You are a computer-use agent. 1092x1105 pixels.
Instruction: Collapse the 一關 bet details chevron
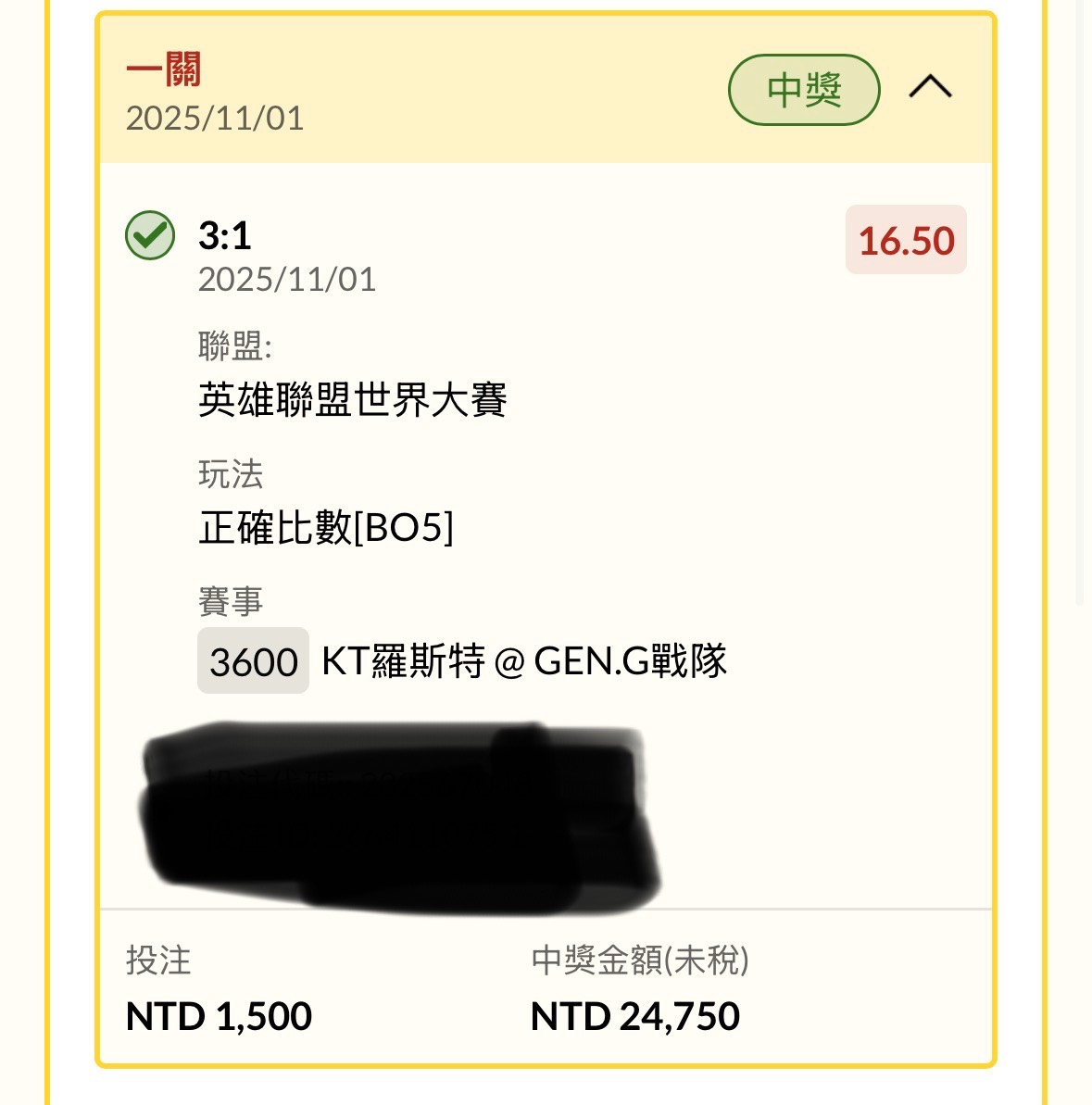pyautogui.click(x=930, y=88)
